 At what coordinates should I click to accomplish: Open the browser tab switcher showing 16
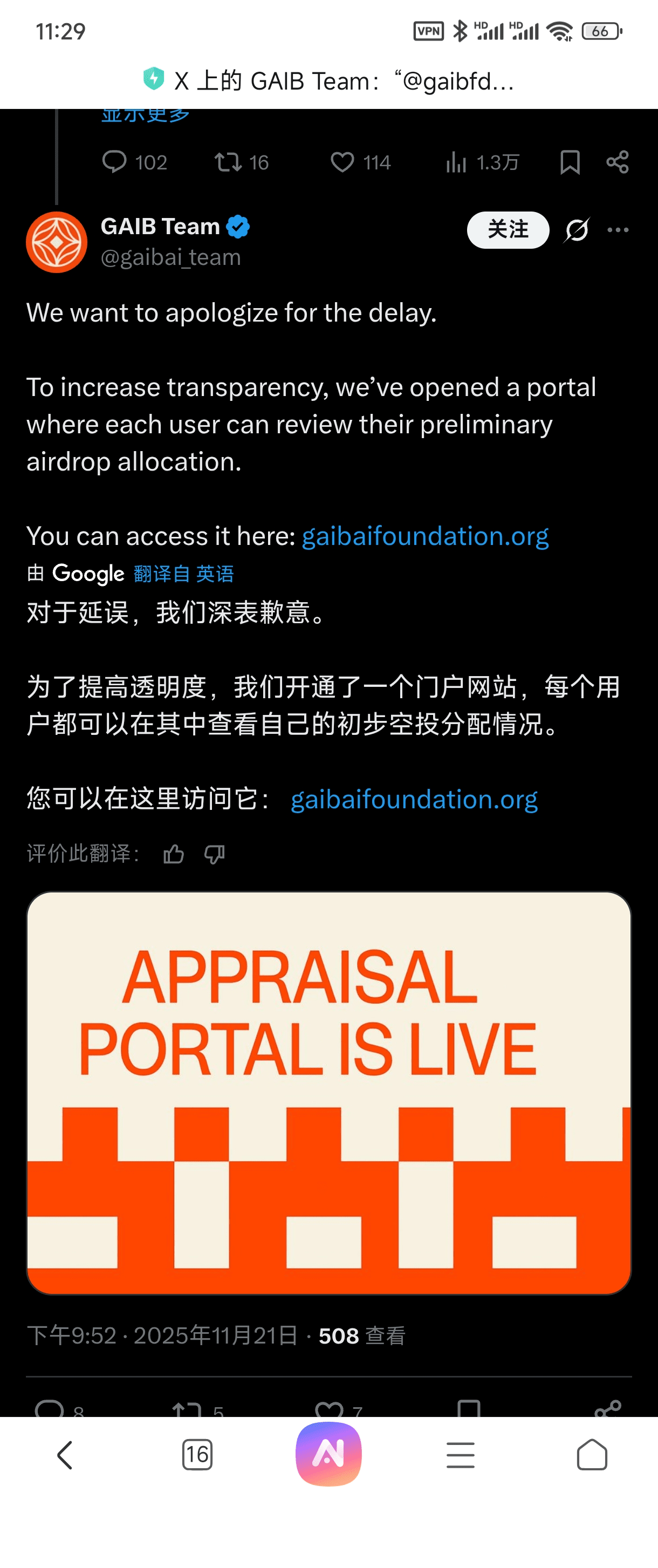click(197, 1455)
